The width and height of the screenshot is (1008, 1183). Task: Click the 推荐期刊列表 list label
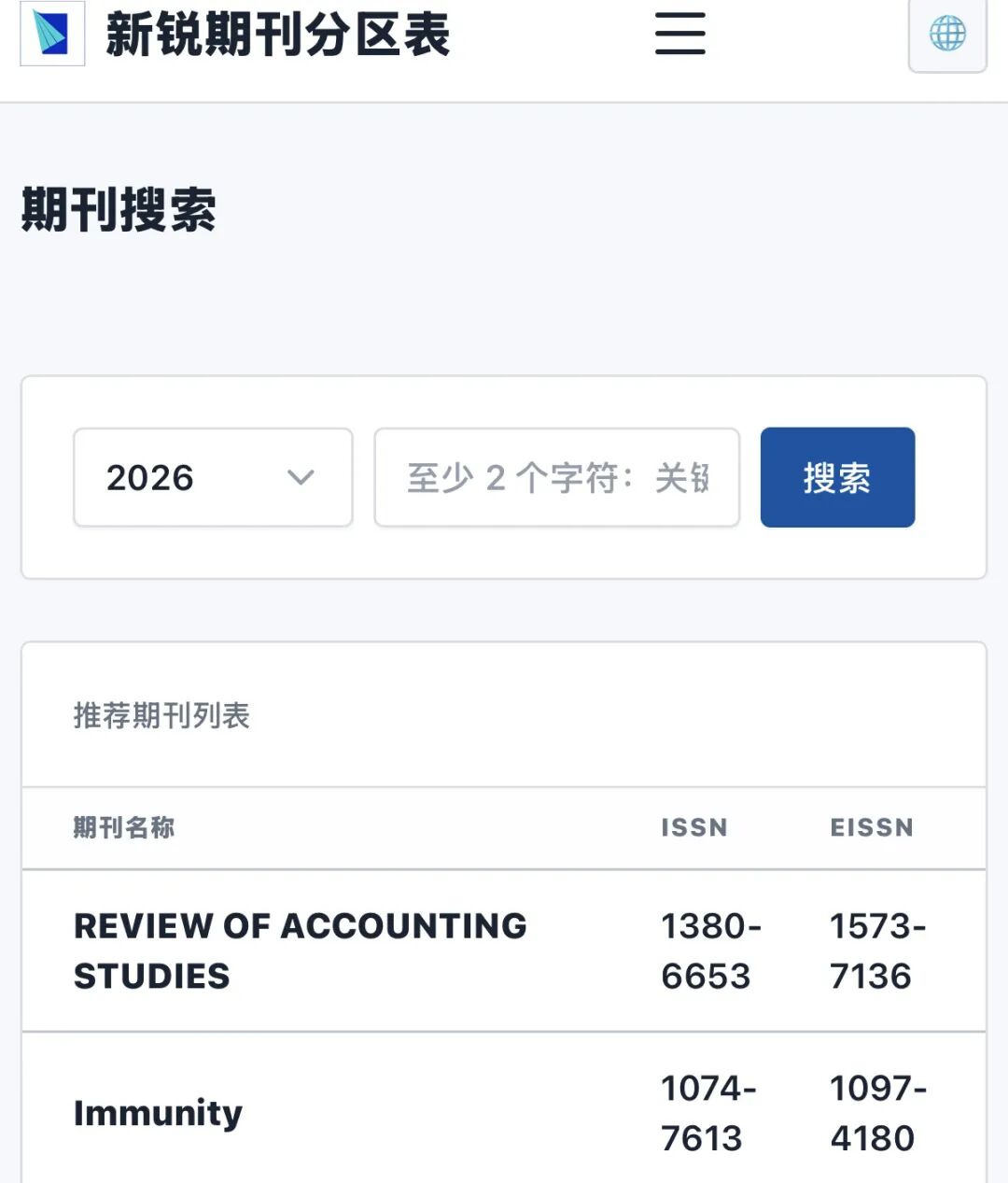tap(161, 718)
